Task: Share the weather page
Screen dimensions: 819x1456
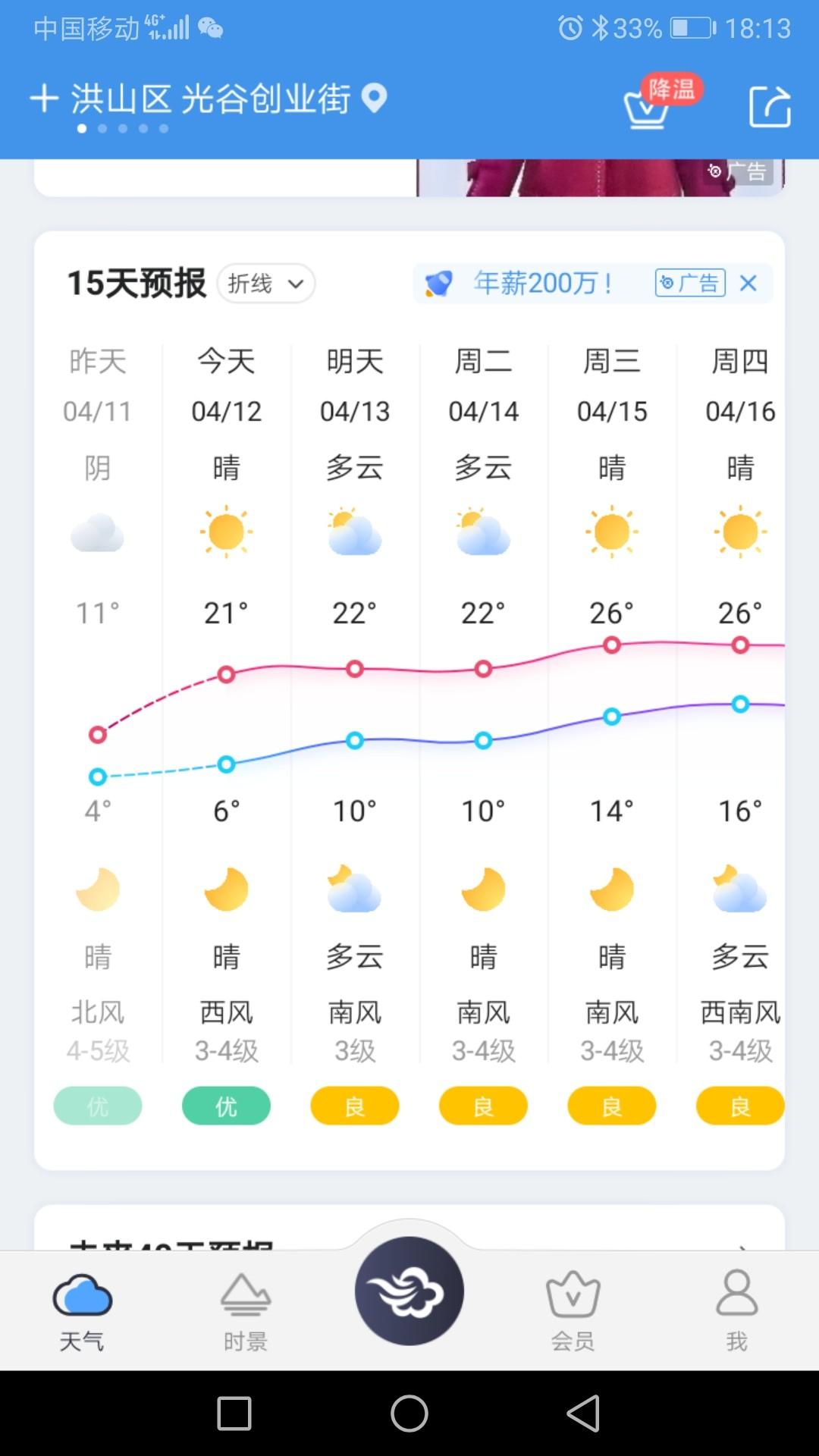Action: point(769,106)
